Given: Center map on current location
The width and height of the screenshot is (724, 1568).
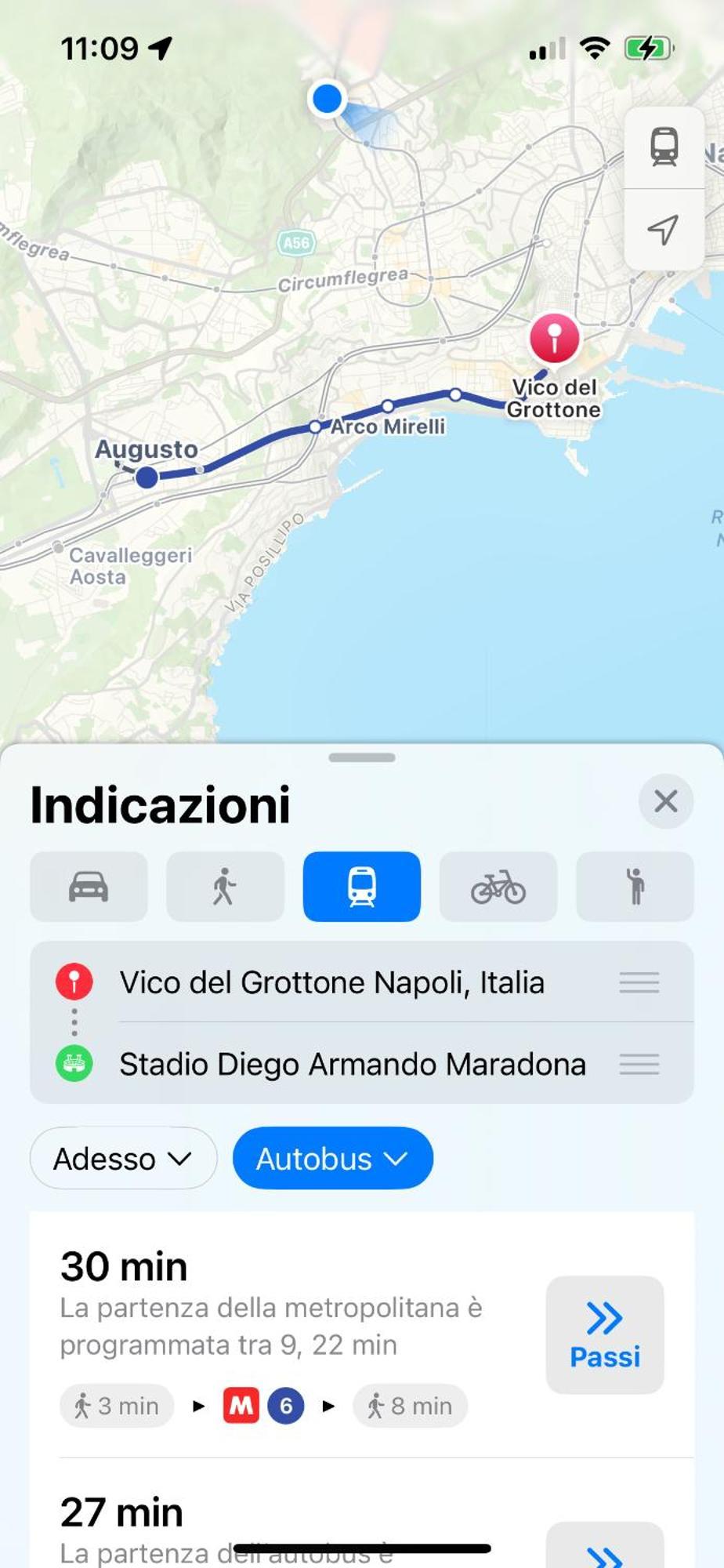Looking at the screenshot, I should pos(664,230).
